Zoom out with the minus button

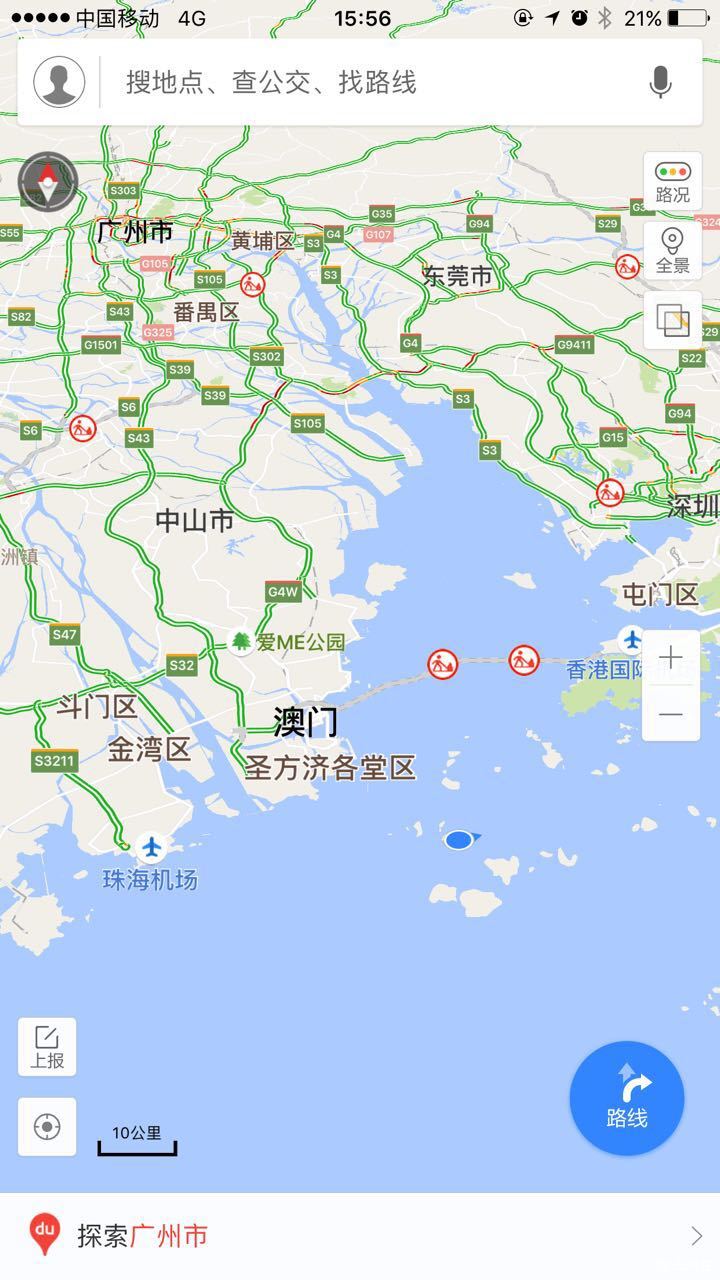click(671, 714)
